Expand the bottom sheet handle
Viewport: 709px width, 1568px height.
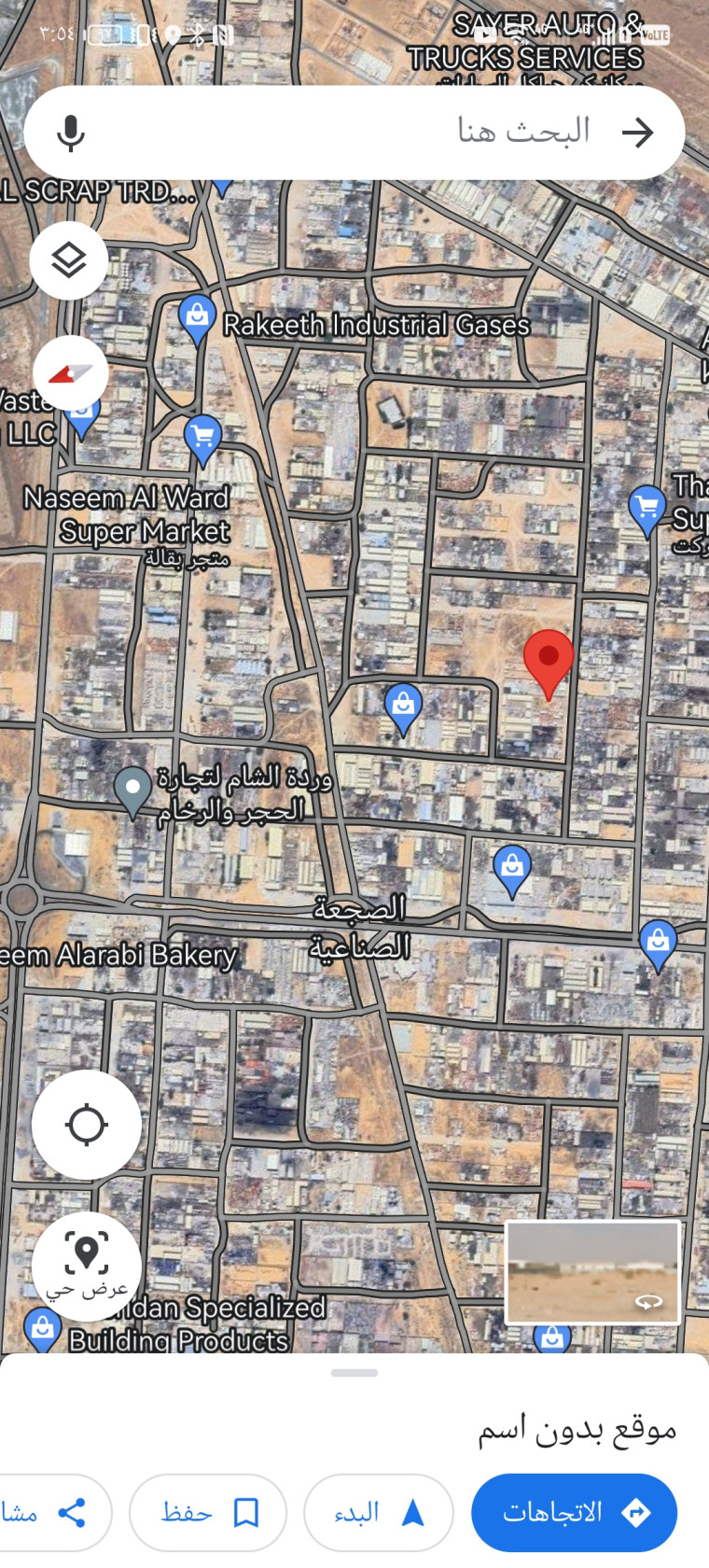tap(354, 1373)
